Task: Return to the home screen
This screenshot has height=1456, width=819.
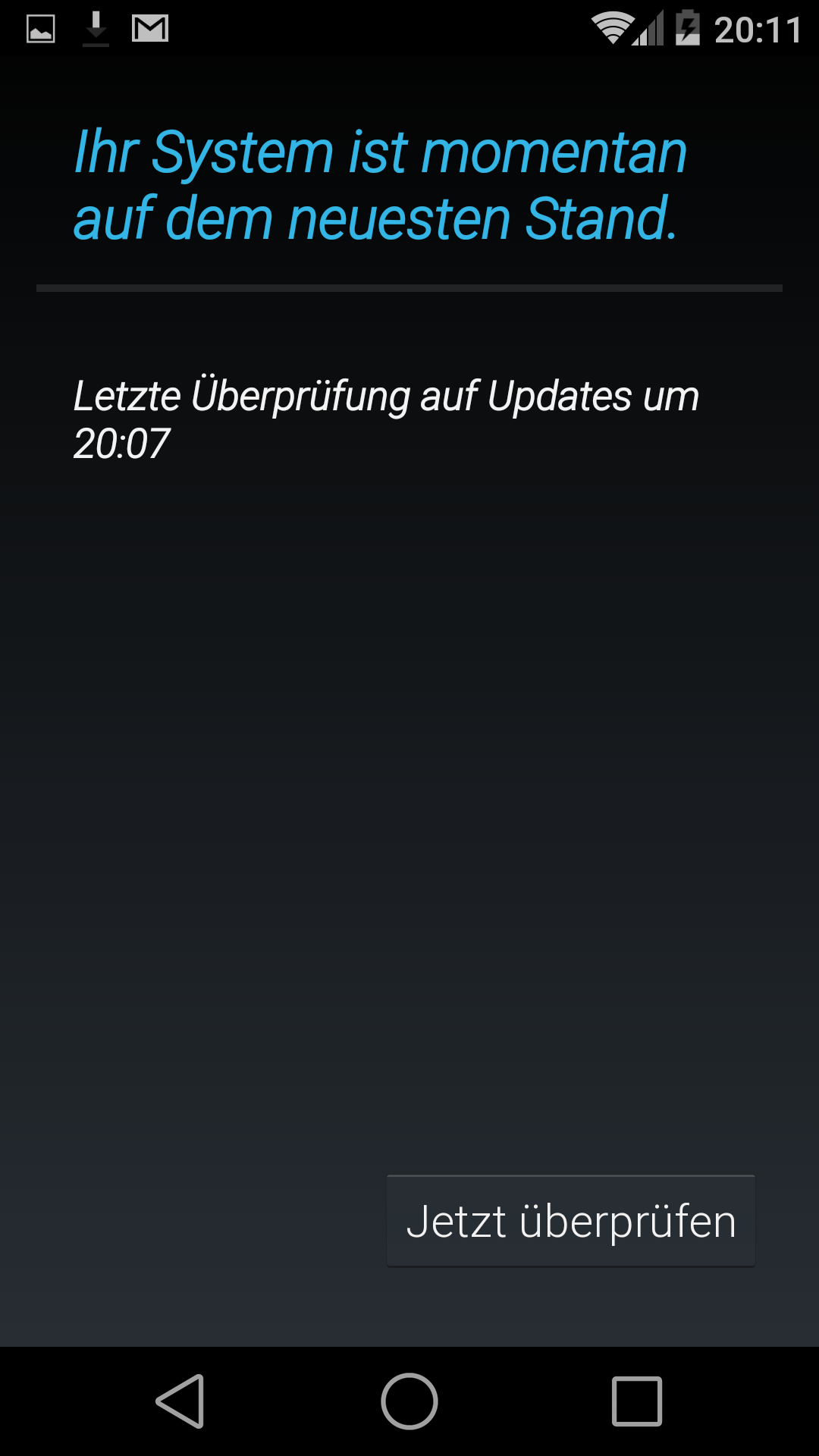Action: pyautogui.click(x=409, y=1401)
